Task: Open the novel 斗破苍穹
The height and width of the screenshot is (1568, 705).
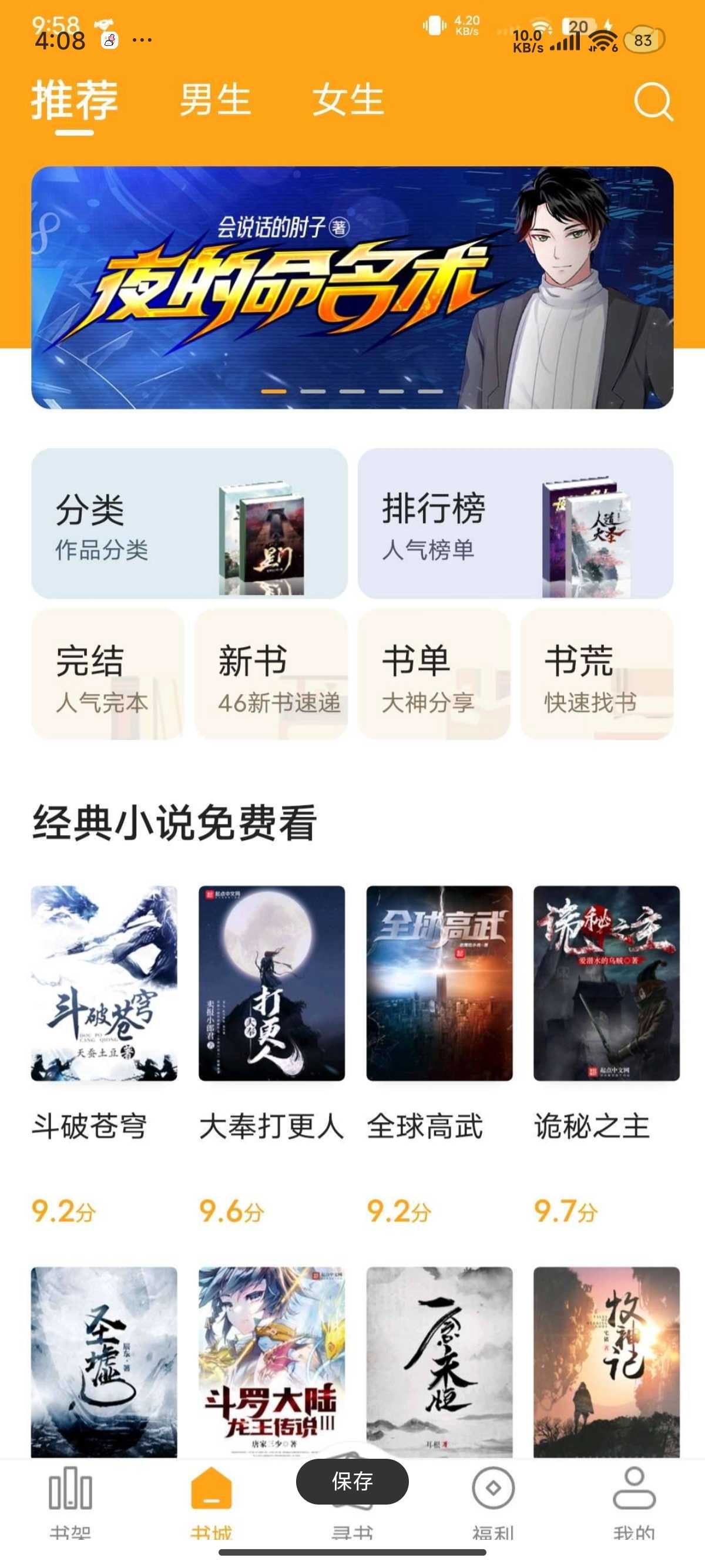Action: [x=104, y=983]
